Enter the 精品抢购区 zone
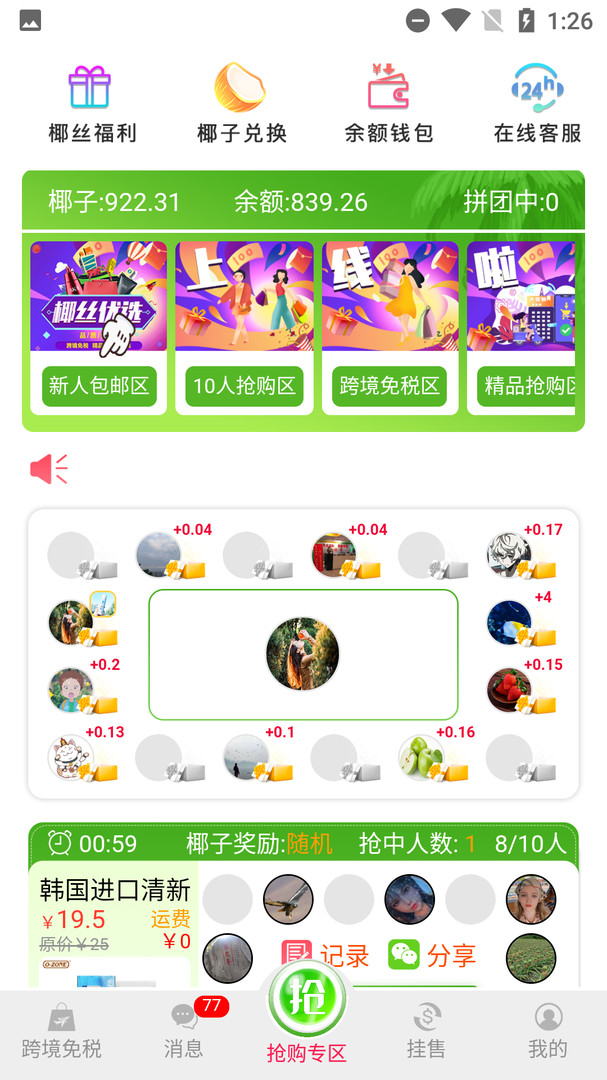The image size is (607, 1080). pos(530,386)
